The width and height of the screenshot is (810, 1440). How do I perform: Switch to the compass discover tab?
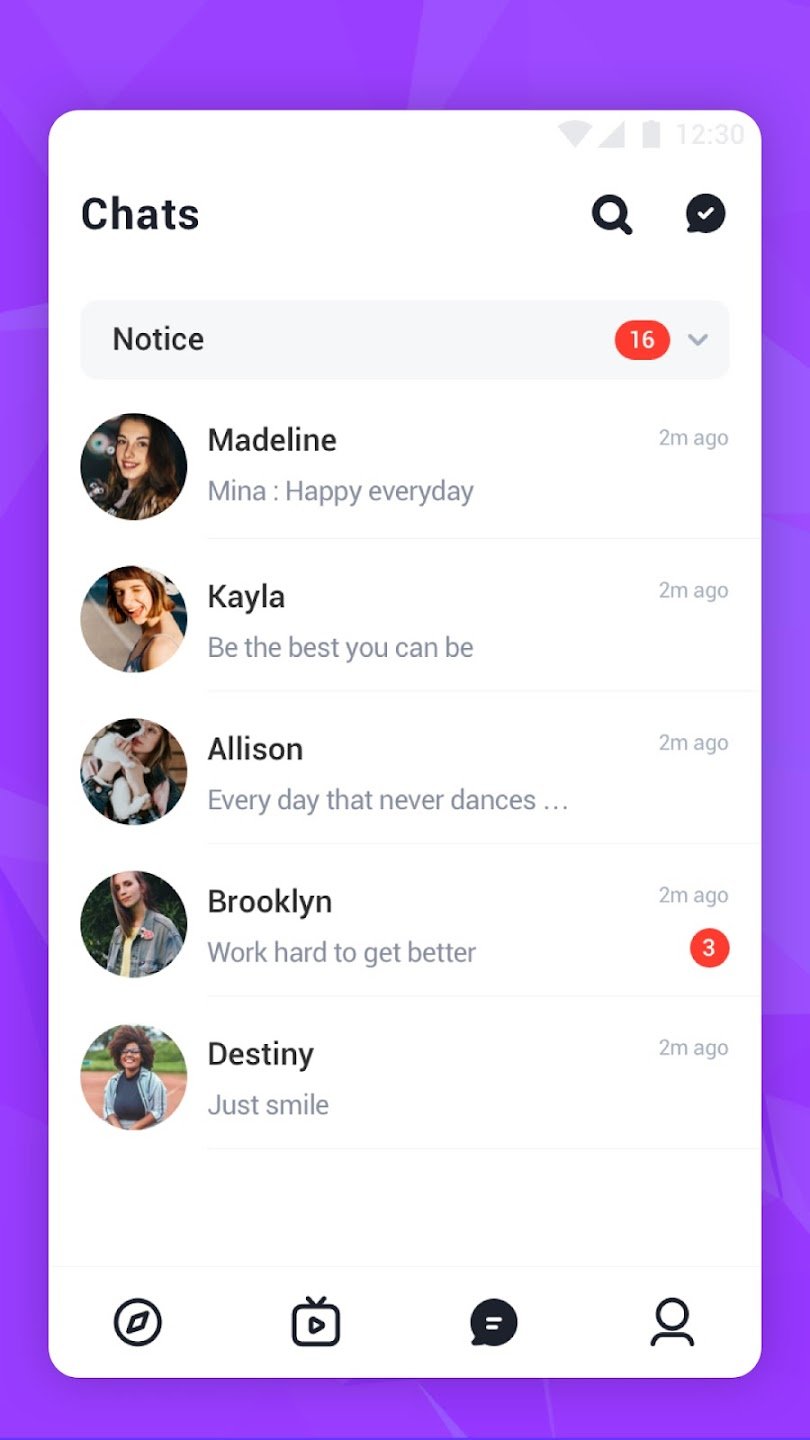[138, 1322]
